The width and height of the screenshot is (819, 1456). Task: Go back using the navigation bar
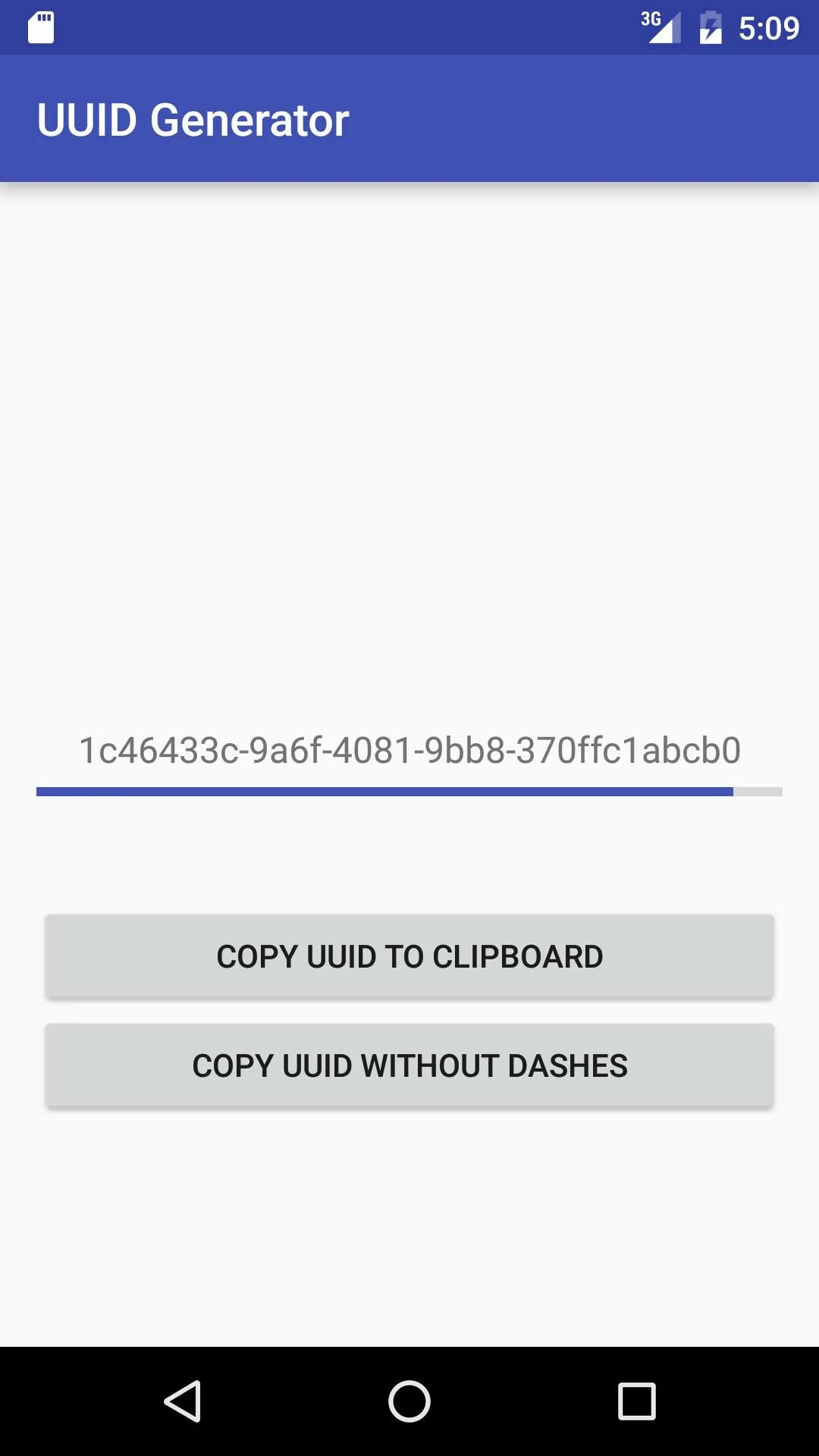(182, 1401)
